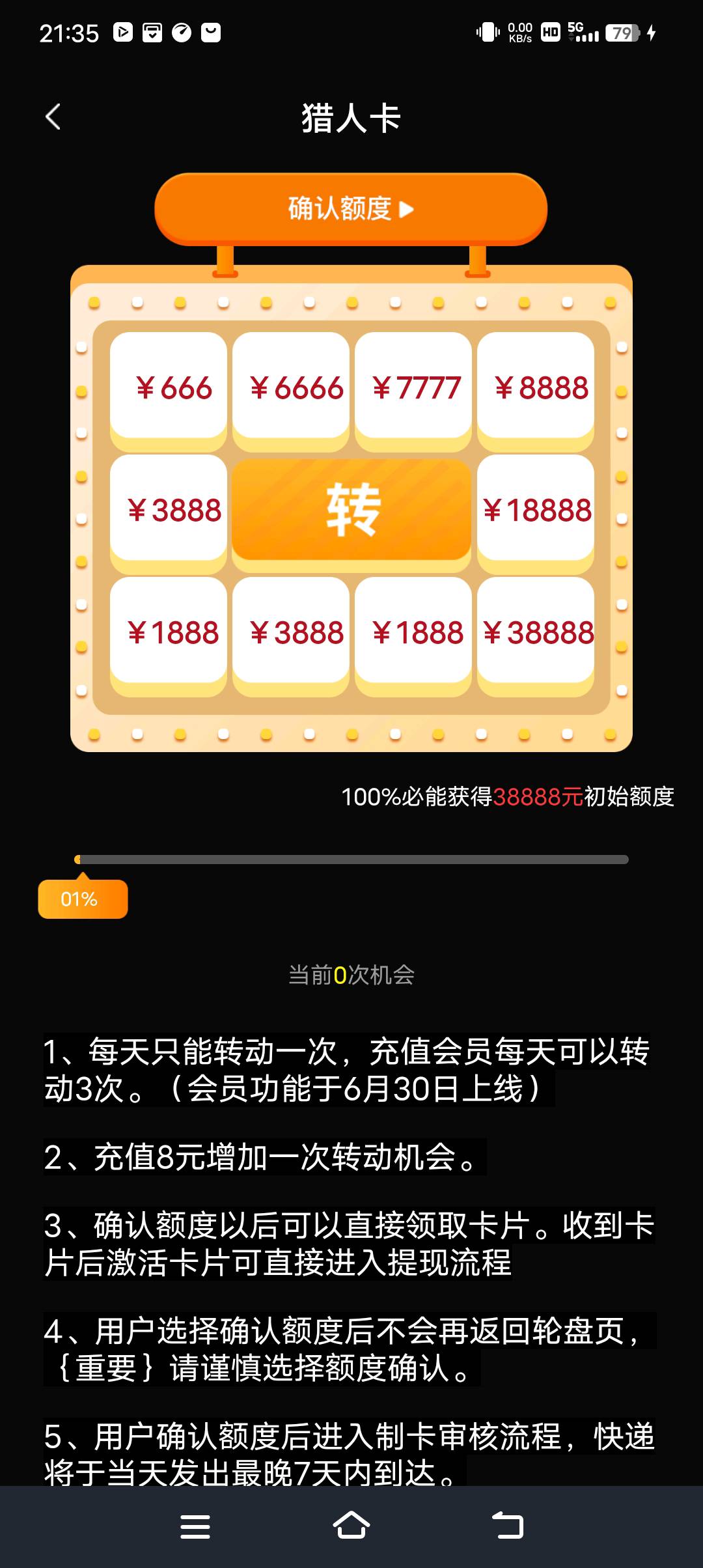703x1568 pixels.
Task: Tap the system back button
Action: click(508, 1525)
